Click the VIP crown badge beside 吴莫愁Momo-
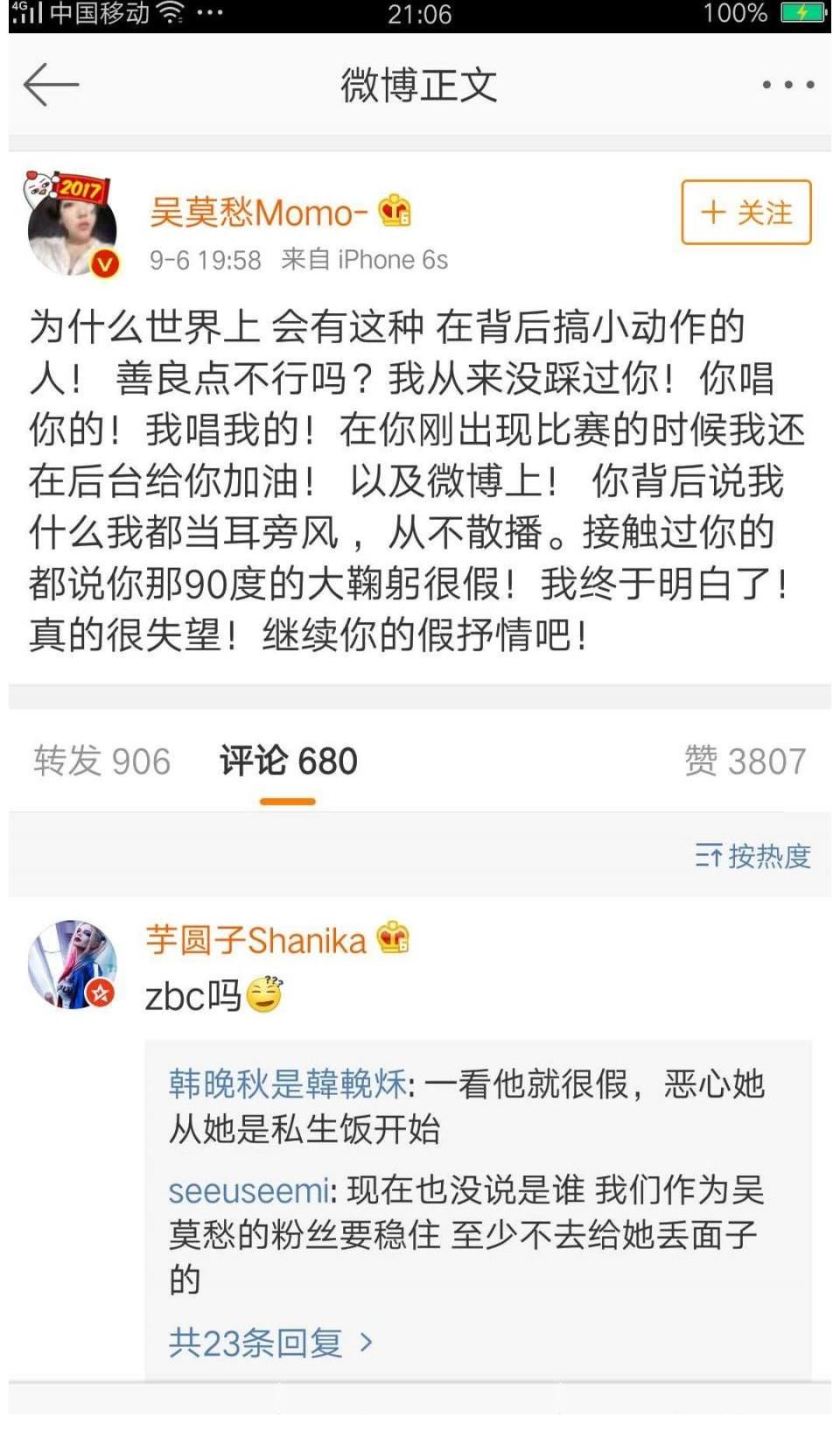 395,210
